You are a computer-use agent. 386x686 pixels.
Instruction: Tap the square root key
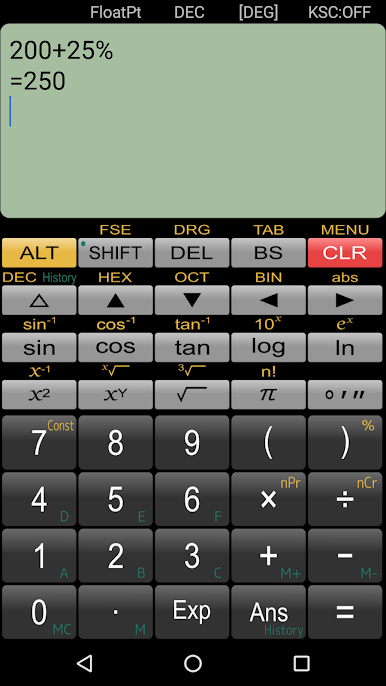click(192, 395)
